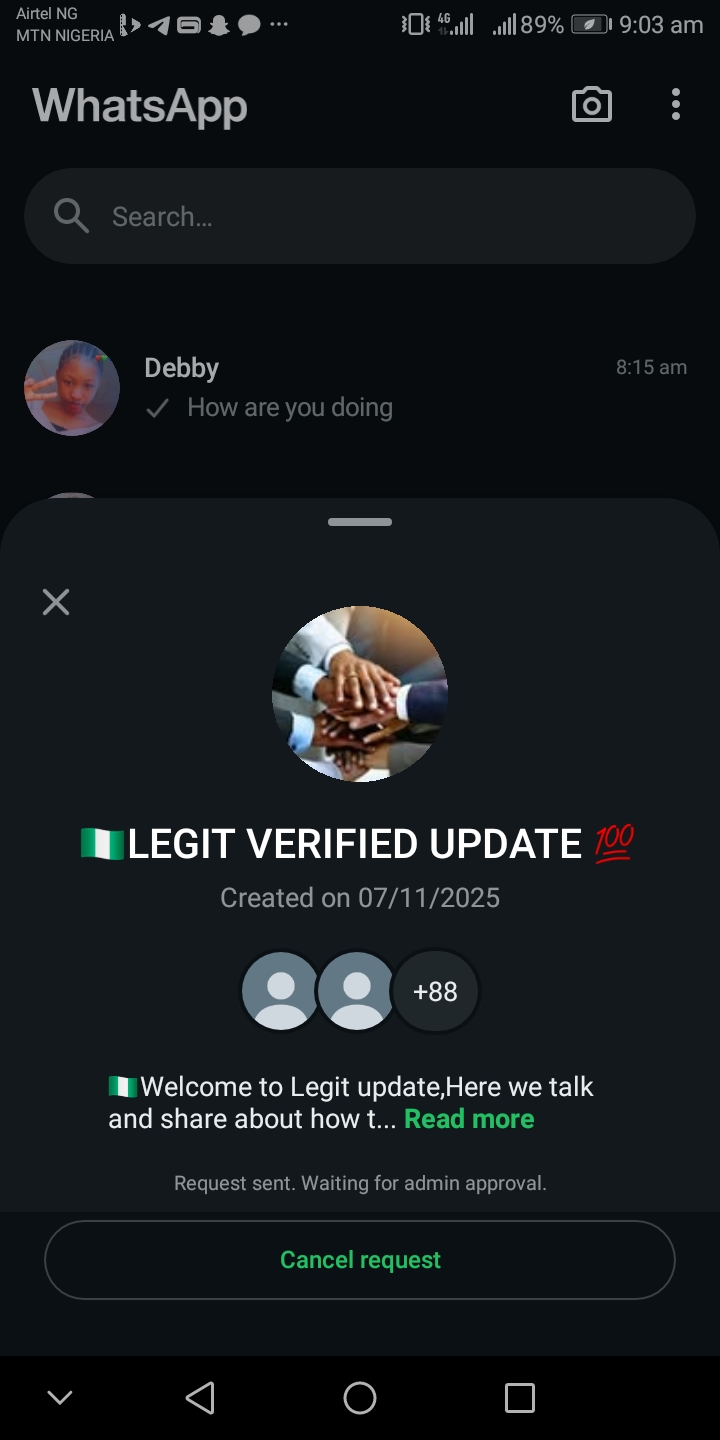View the +88 group members
720x1440 pixels.
tap(435, 991)
